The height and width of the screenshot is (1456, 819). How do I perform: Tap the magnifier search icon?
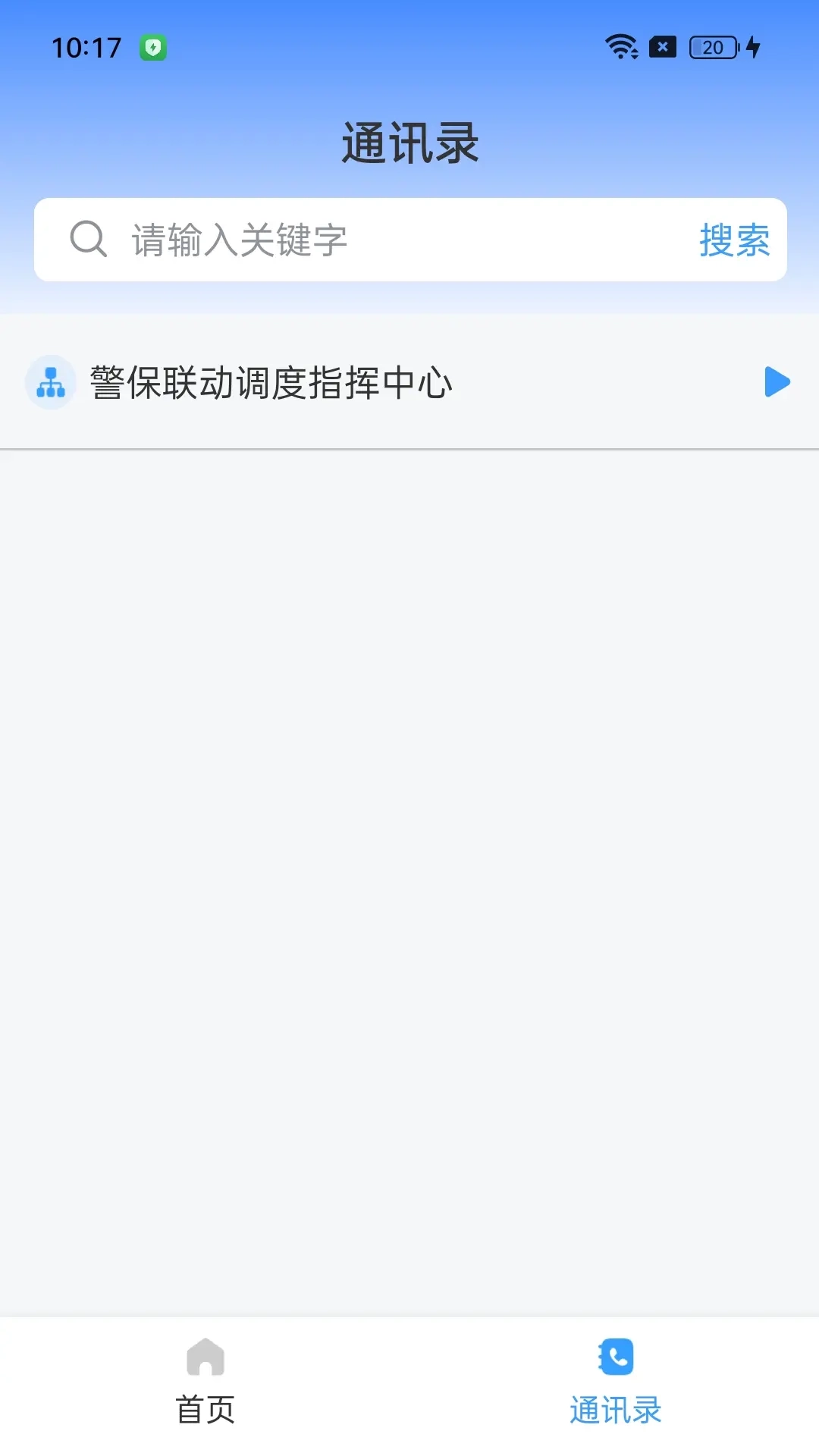[x=89, y=240]
